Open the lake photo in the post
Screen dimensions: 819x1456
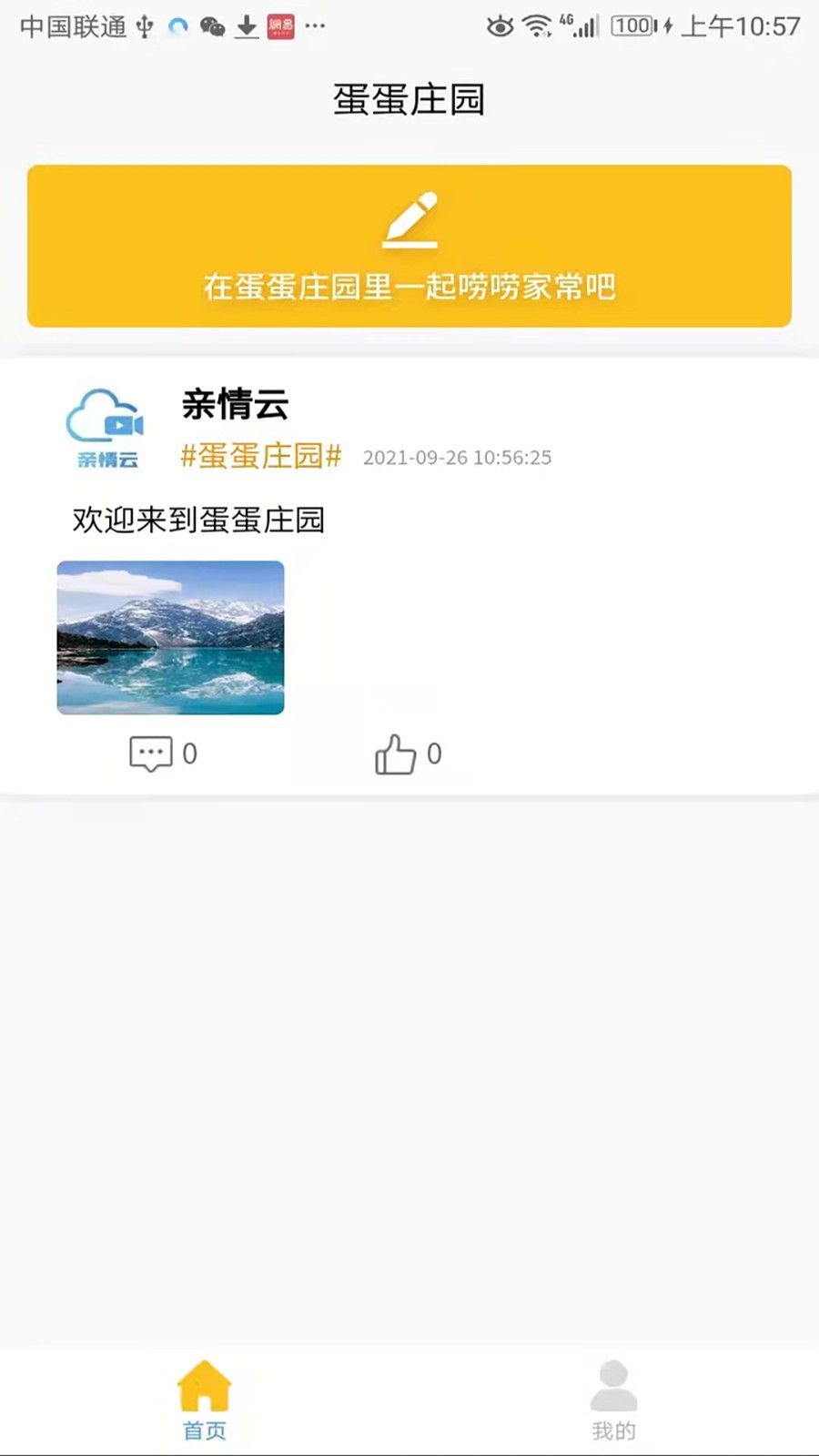(x=170, y=637)
